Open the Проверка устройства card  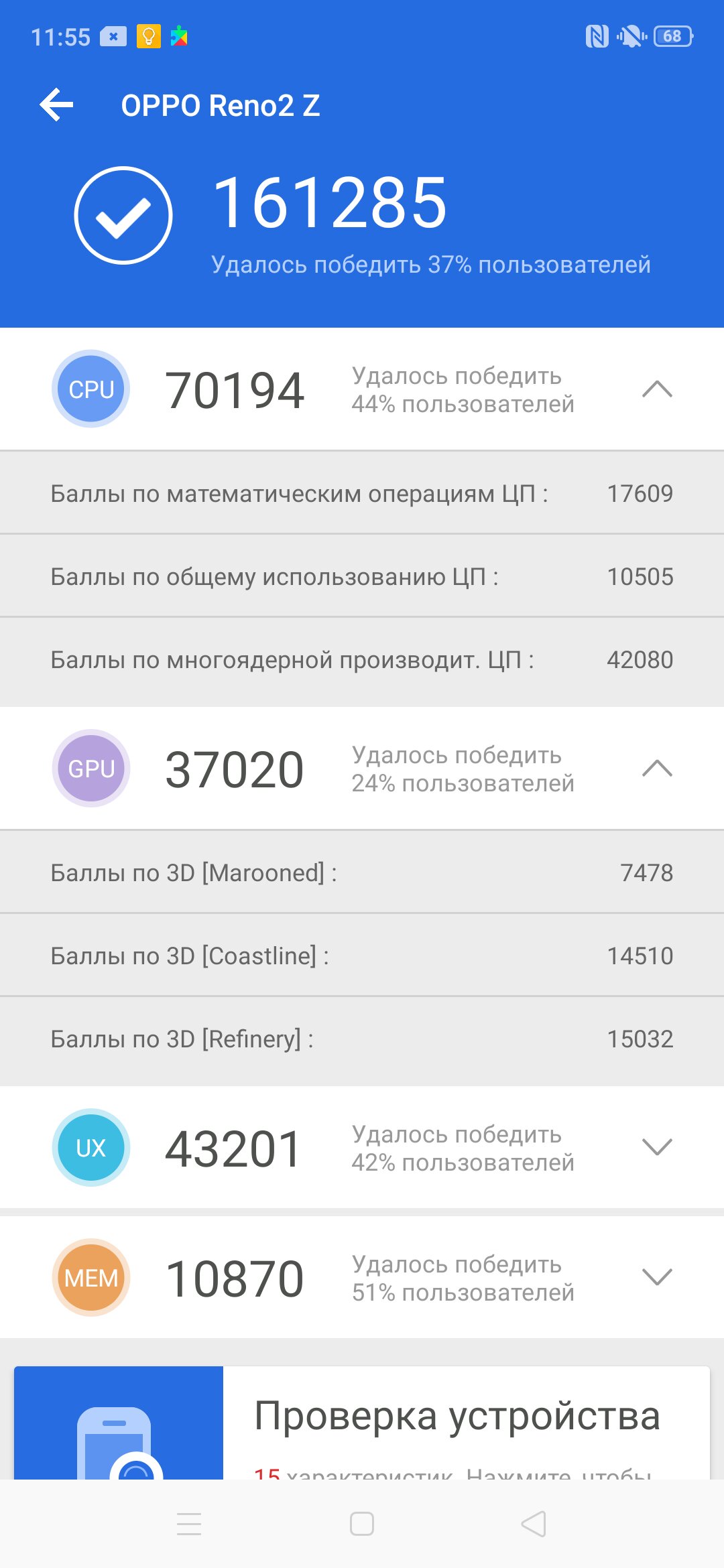pos(362,1422)
